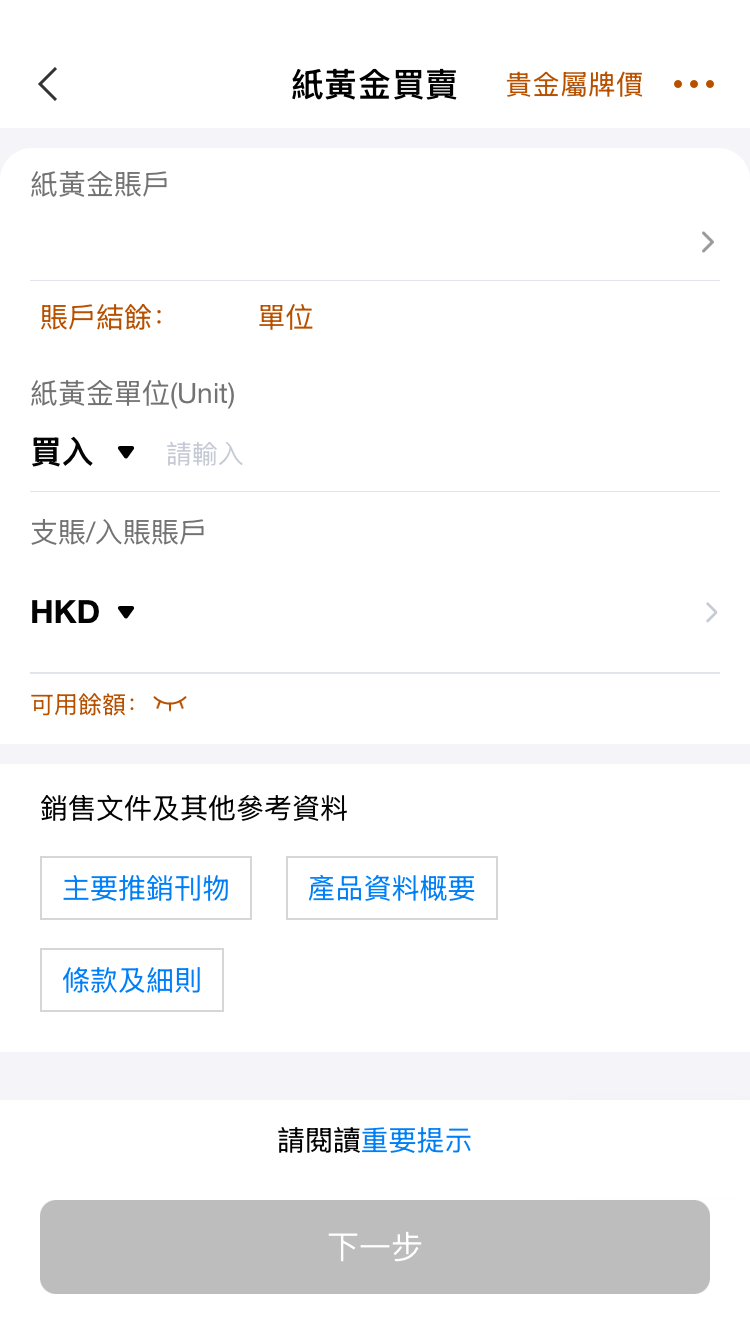The height and width of the screenshot is (1334, 750).
Task: Open 貴金屬牌價 price page
Action: 574,85
